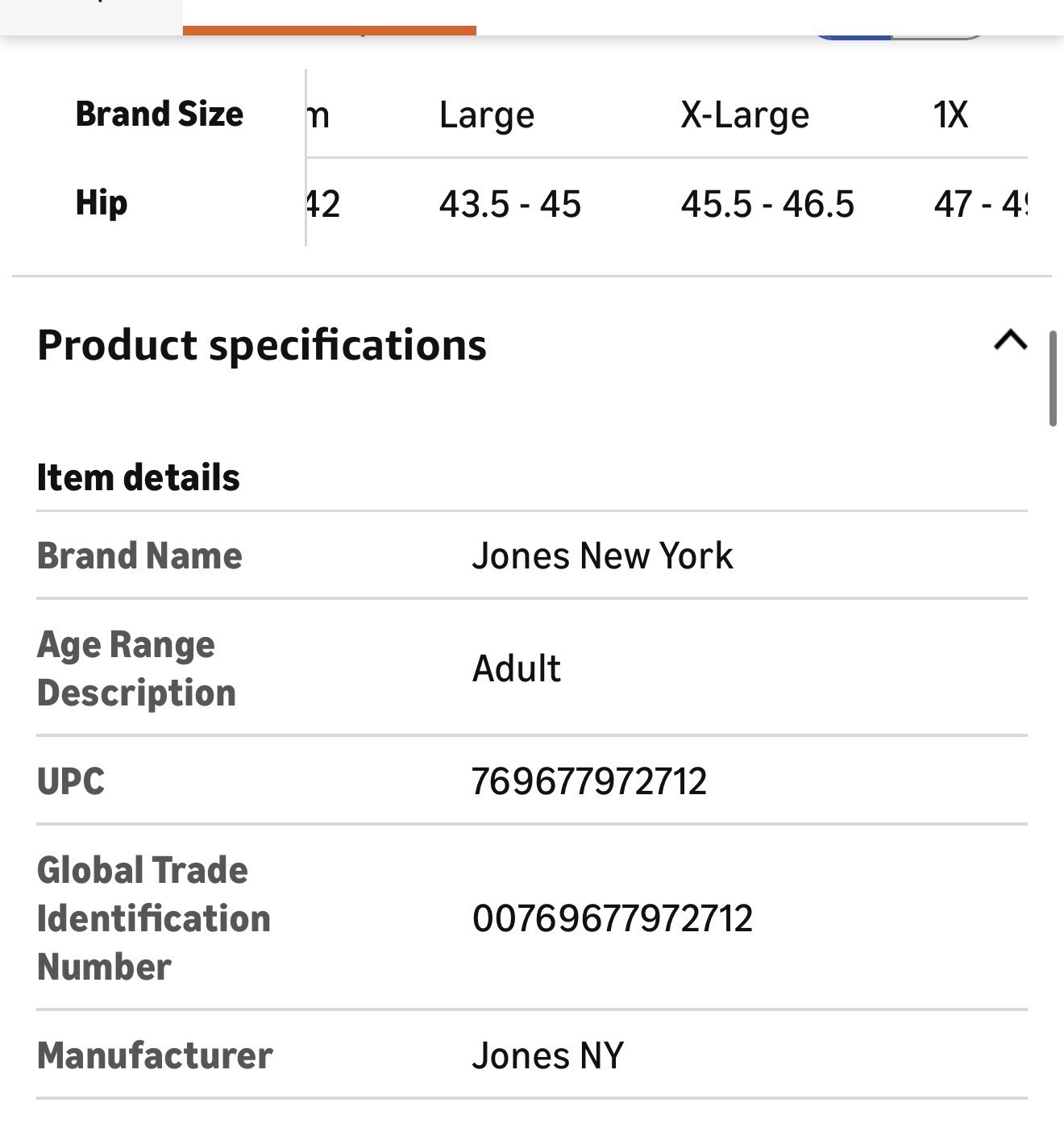Collapse the Product specifications section
Image resolution: width=1064 pixels, height=1128 pixels.
(1010, 341)
